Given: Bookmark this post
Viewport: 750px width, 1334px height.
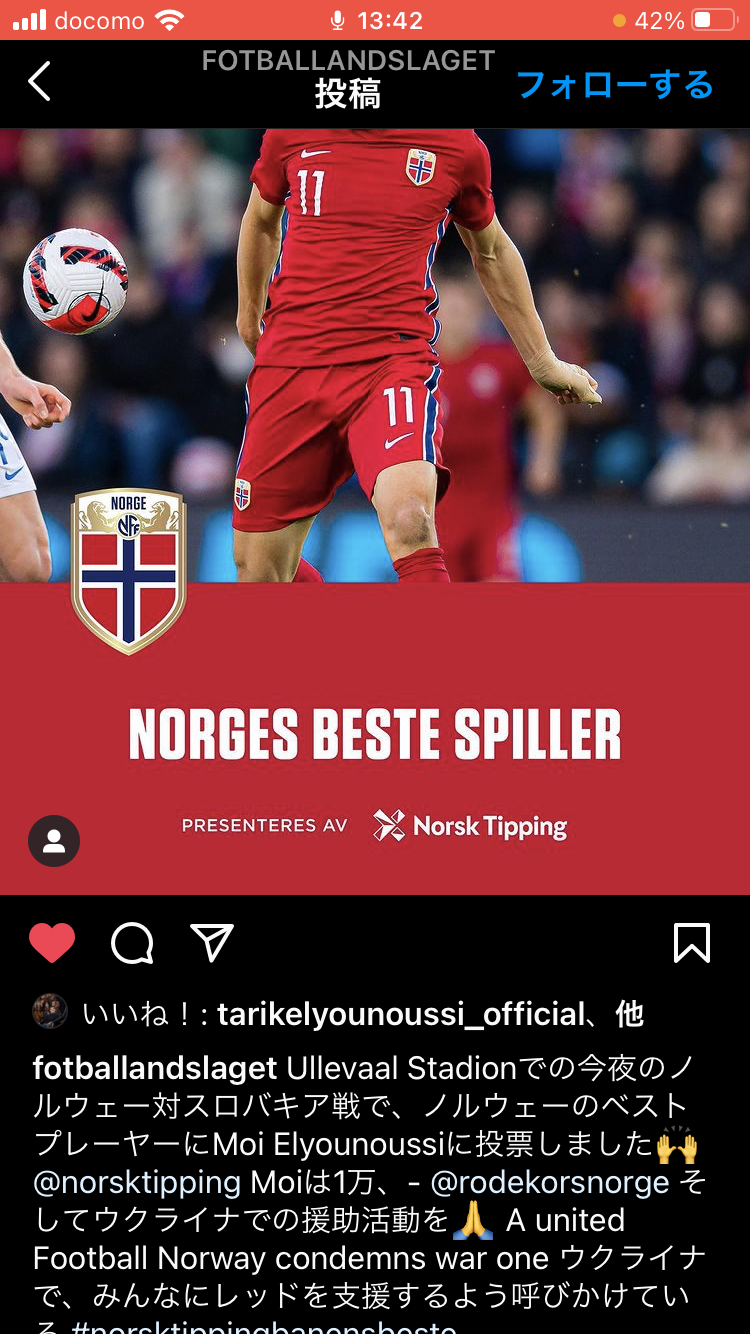Looking at the screenshot, I should pos(692,943).
